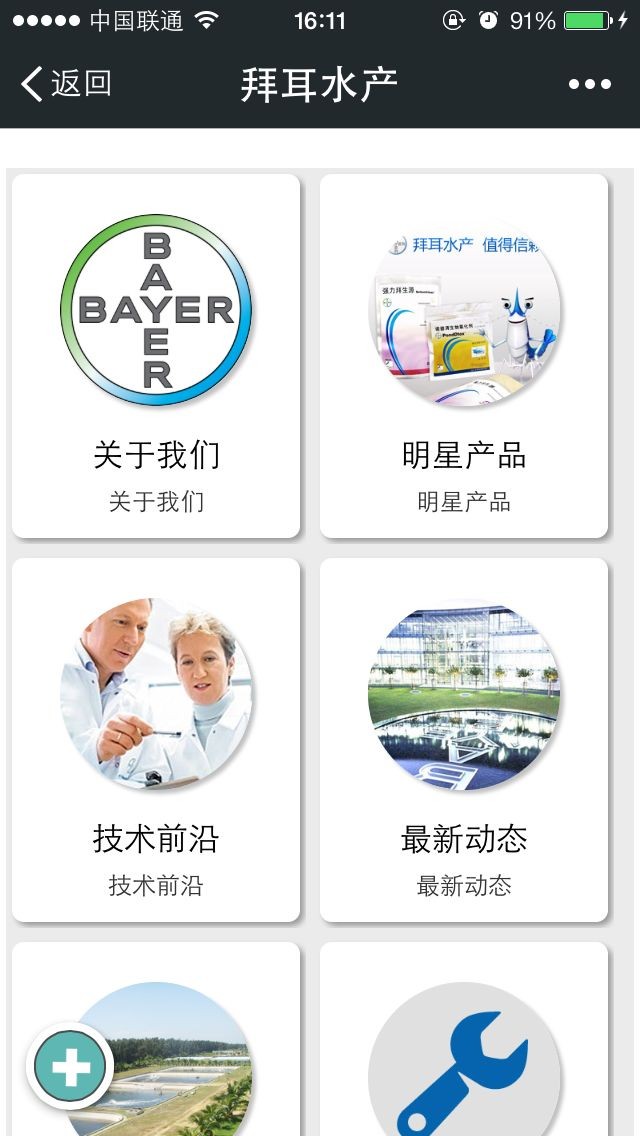Open the 技术前沿 card
The width and height of the screenshot is (640, 1136).
click(x=156, y=740)
